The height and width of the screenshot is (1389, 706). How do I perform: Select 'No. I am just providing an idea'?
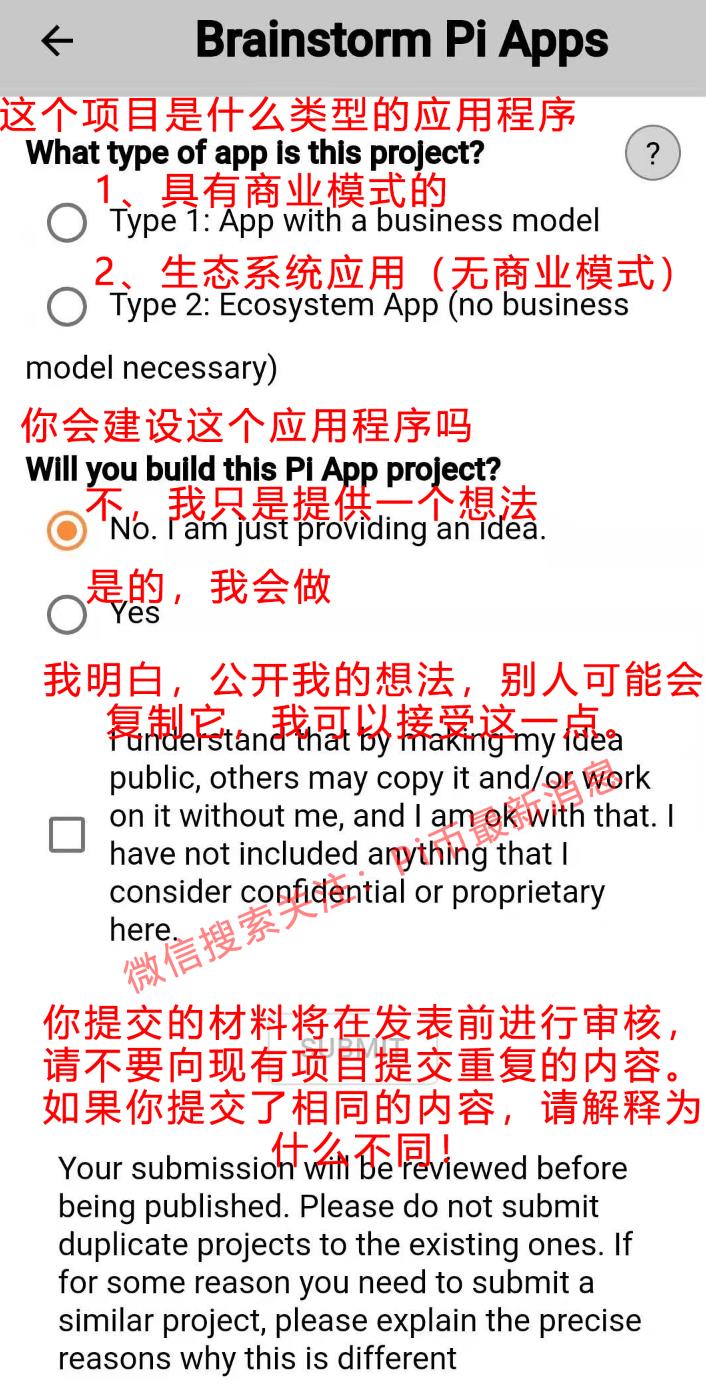(x=67, y=530)
